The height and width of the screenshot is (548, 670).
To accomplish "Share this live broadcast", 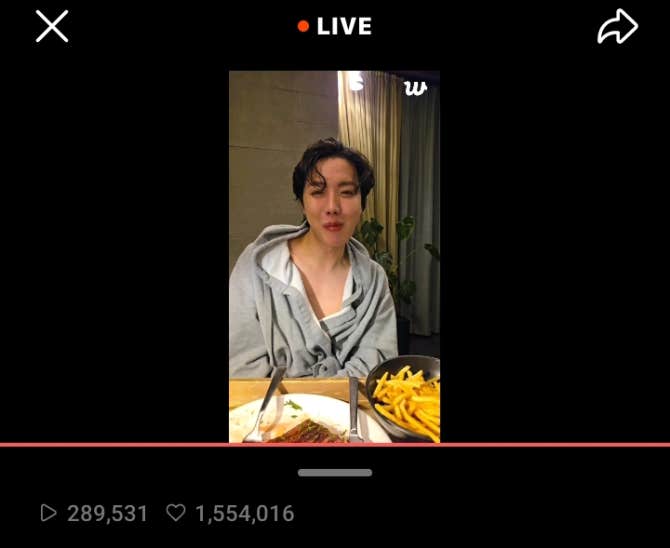I will click(617, 27).
